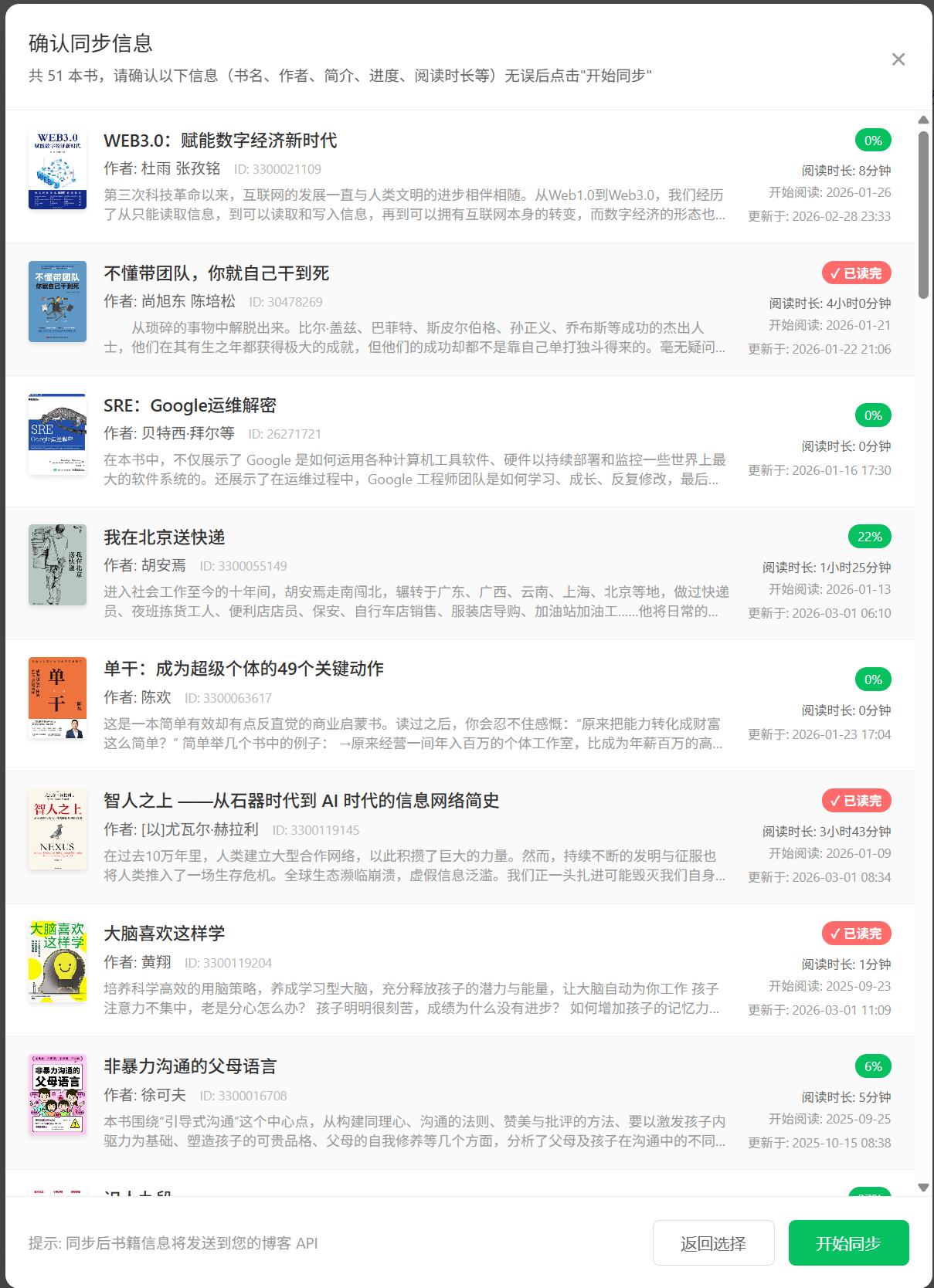Tap the scrollbar up arrow
The width and height of the screenshot is (934, 1288).
point(923,120)
